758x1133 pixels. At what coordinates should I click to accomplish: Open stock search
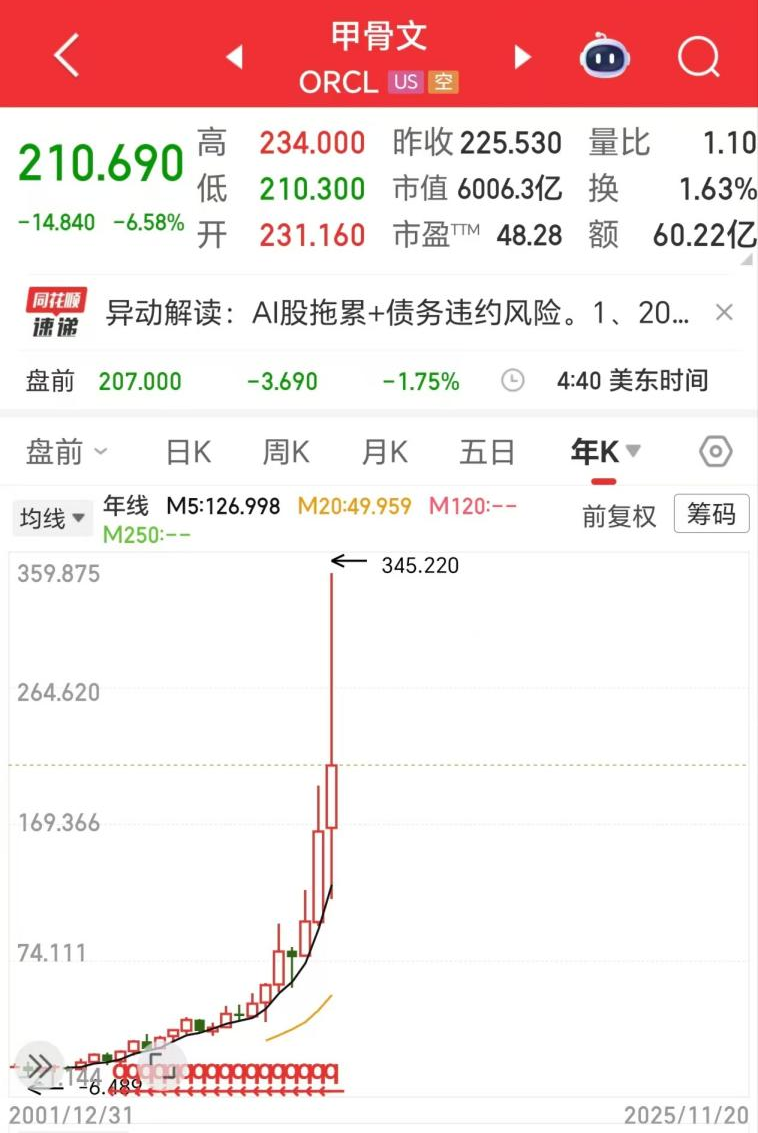(x=698, y=56)
